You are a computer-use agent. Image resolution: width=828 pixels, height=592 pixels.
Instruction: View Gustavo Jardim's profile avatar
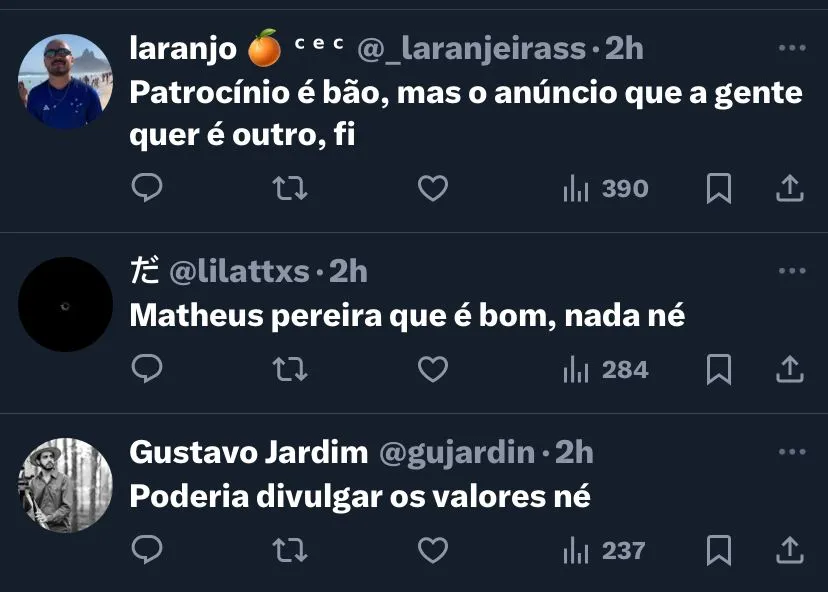pyautogui.click(x=65, y=485)
